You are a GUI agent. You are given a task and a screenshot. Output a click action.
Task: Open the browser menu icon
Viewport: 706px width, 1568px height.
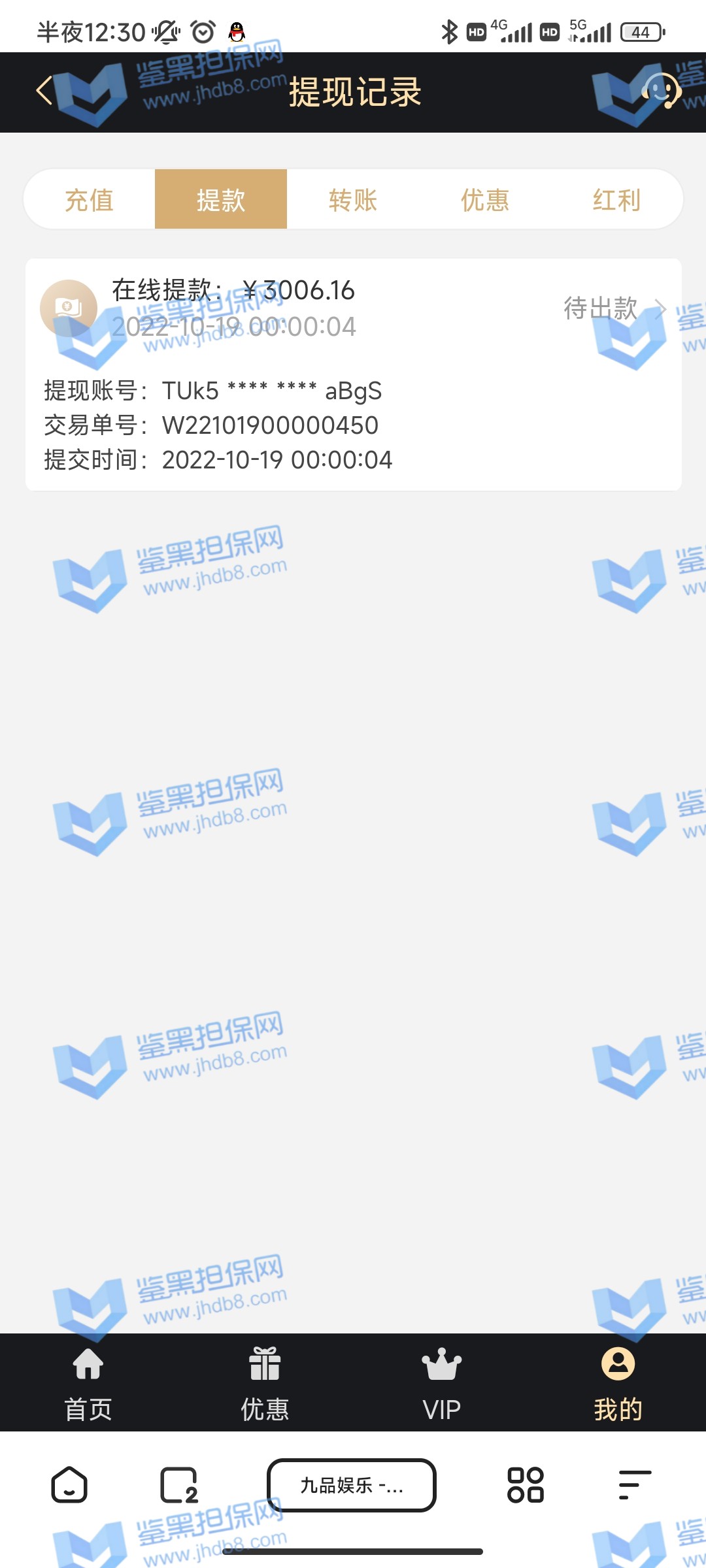click(x=634, y=1486)
